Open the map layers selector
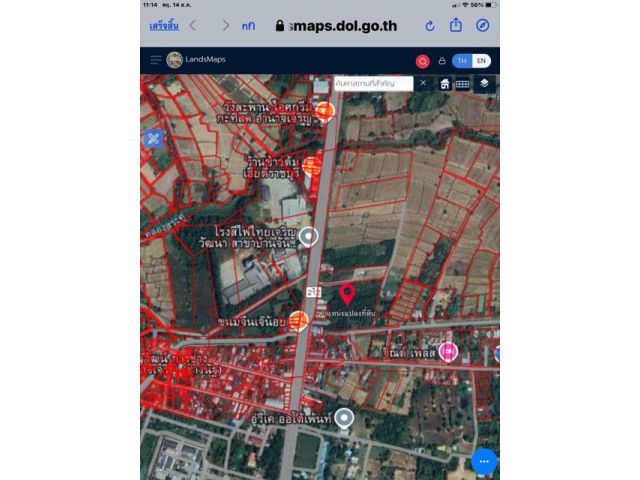This screenshot has width=640, height=480. [x=484, y=84]
